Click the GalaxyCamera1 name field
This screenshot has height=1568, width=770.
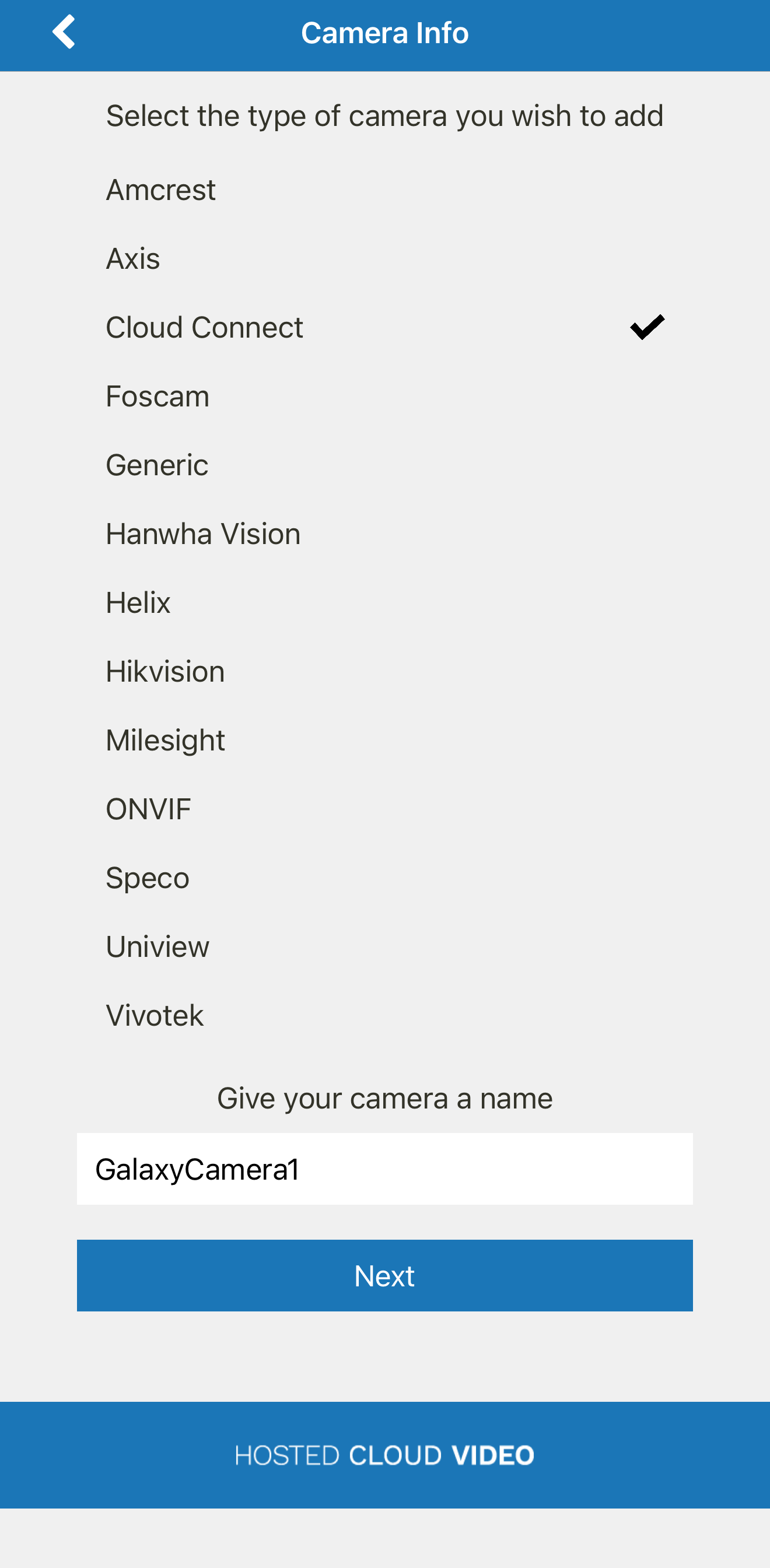pos(384,1169)
